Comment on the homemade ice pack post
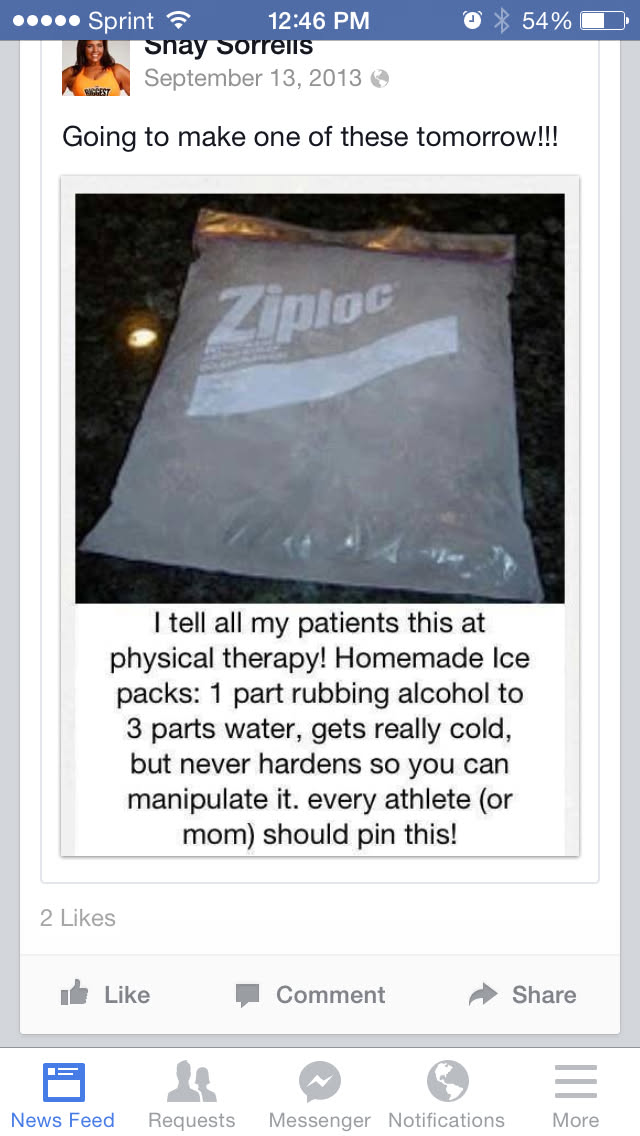The width and height of the screenshot is (640, 1136). coord(310,994)
